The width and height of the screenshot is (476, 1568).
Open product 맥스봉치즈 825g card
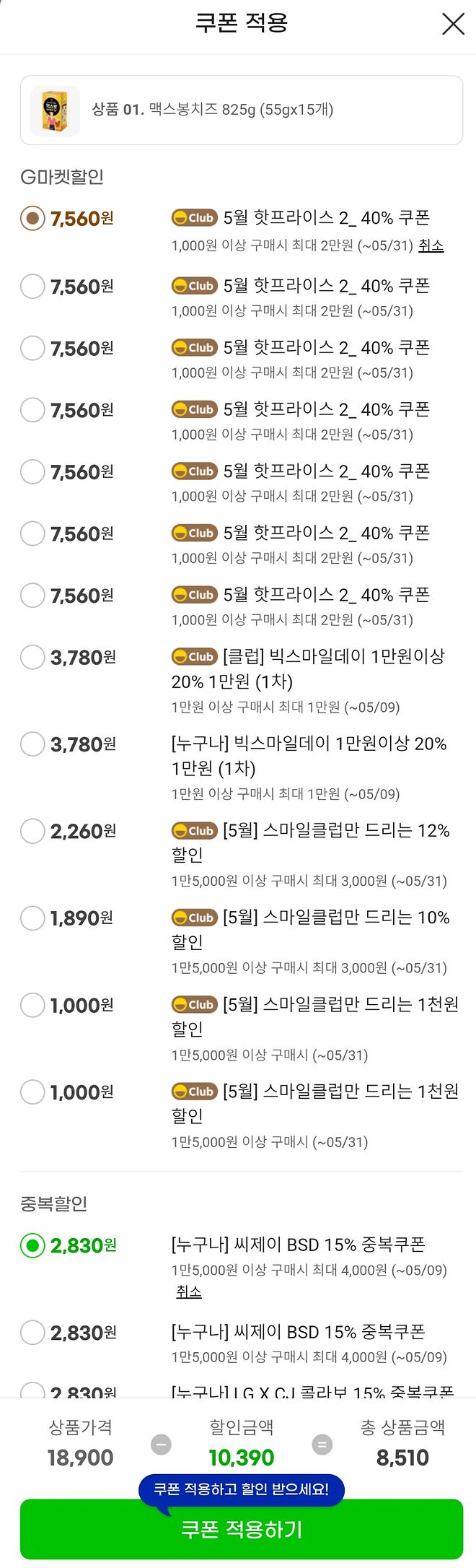(241, 110)
